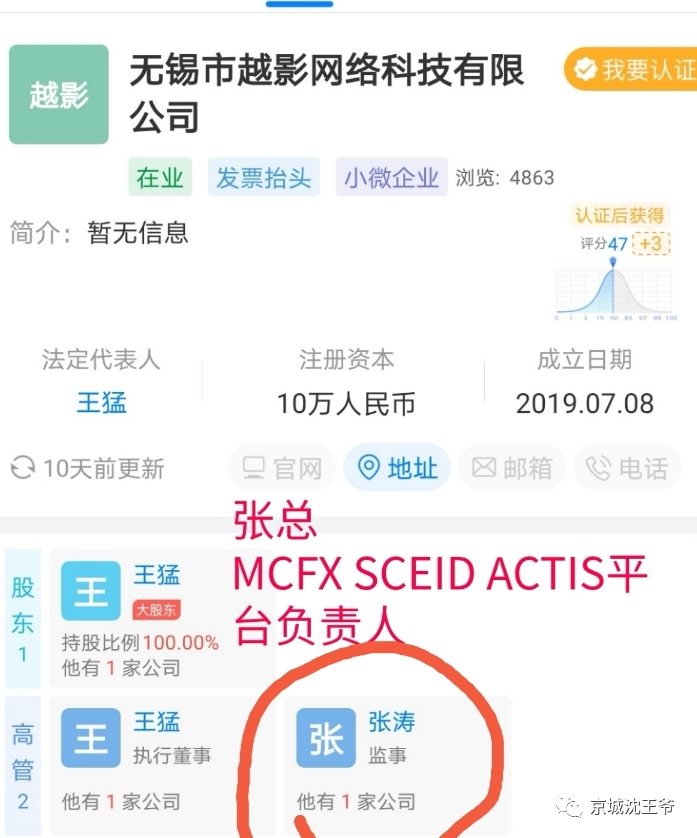Open the 官网 website button
Screen dimensions: 697x838
tap(282, 468)
